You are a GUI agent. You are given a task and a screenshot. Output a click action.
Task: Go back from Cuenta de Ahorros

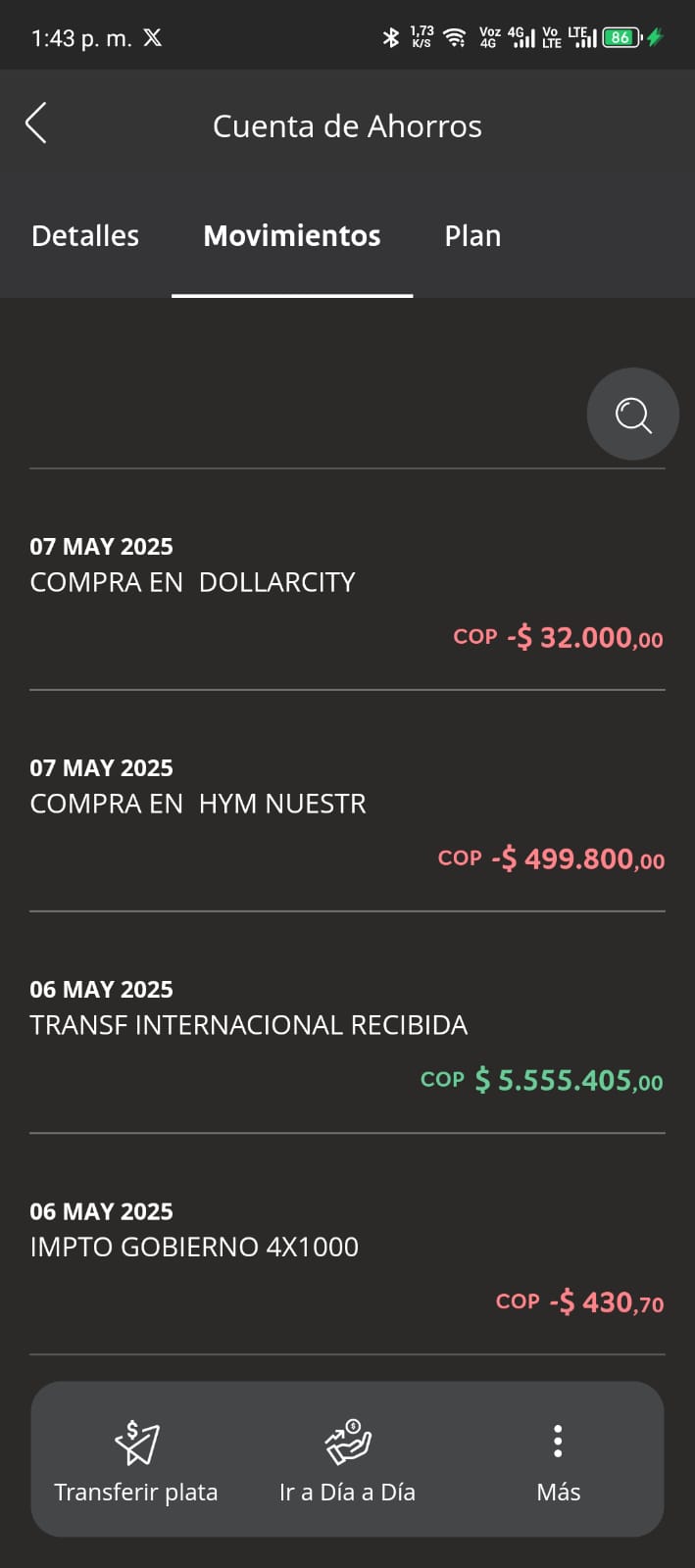pyautogui.click(x=36, y=124)
